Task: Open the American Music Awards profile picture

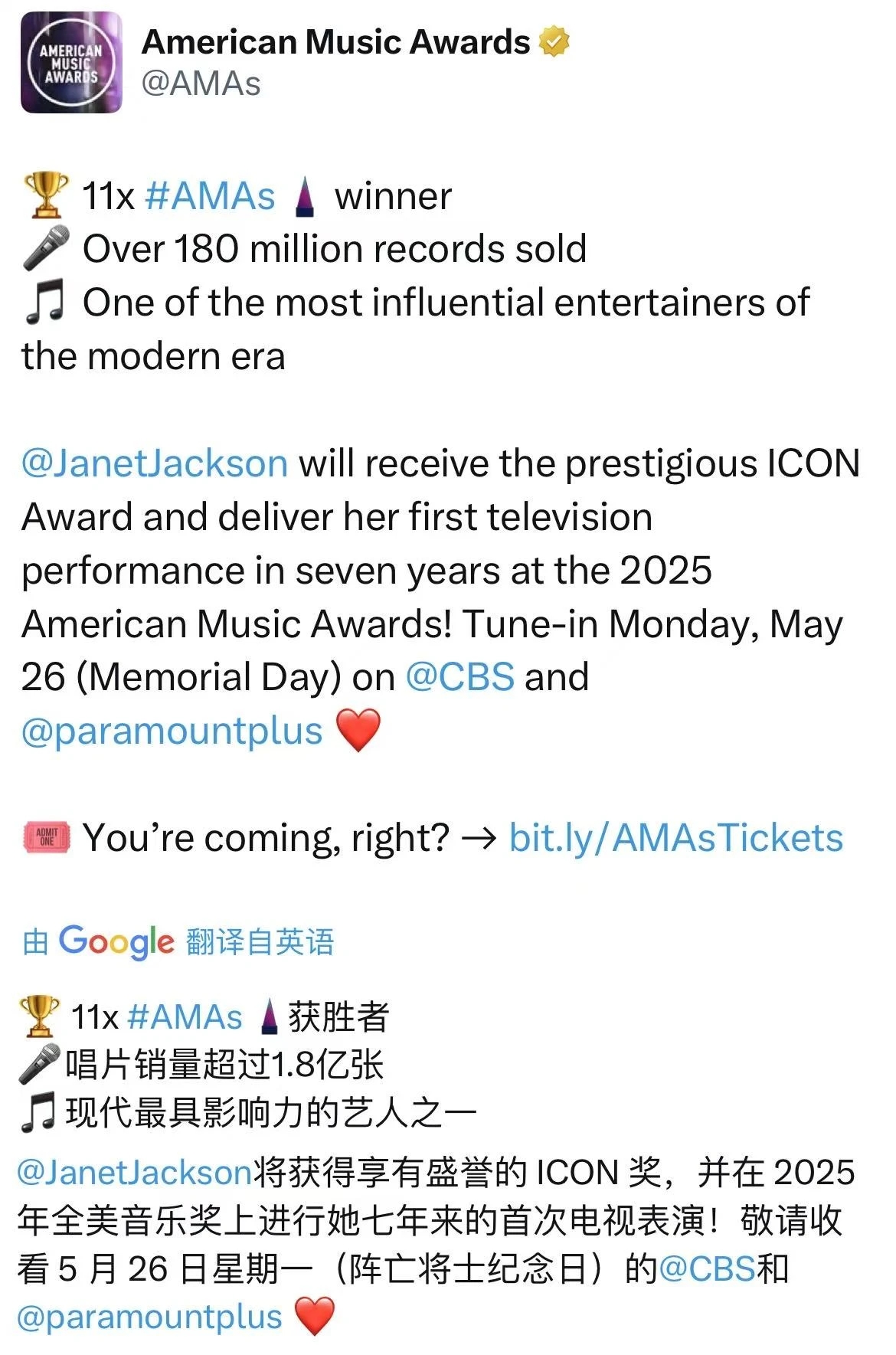Action: click(x=71, y=63)
